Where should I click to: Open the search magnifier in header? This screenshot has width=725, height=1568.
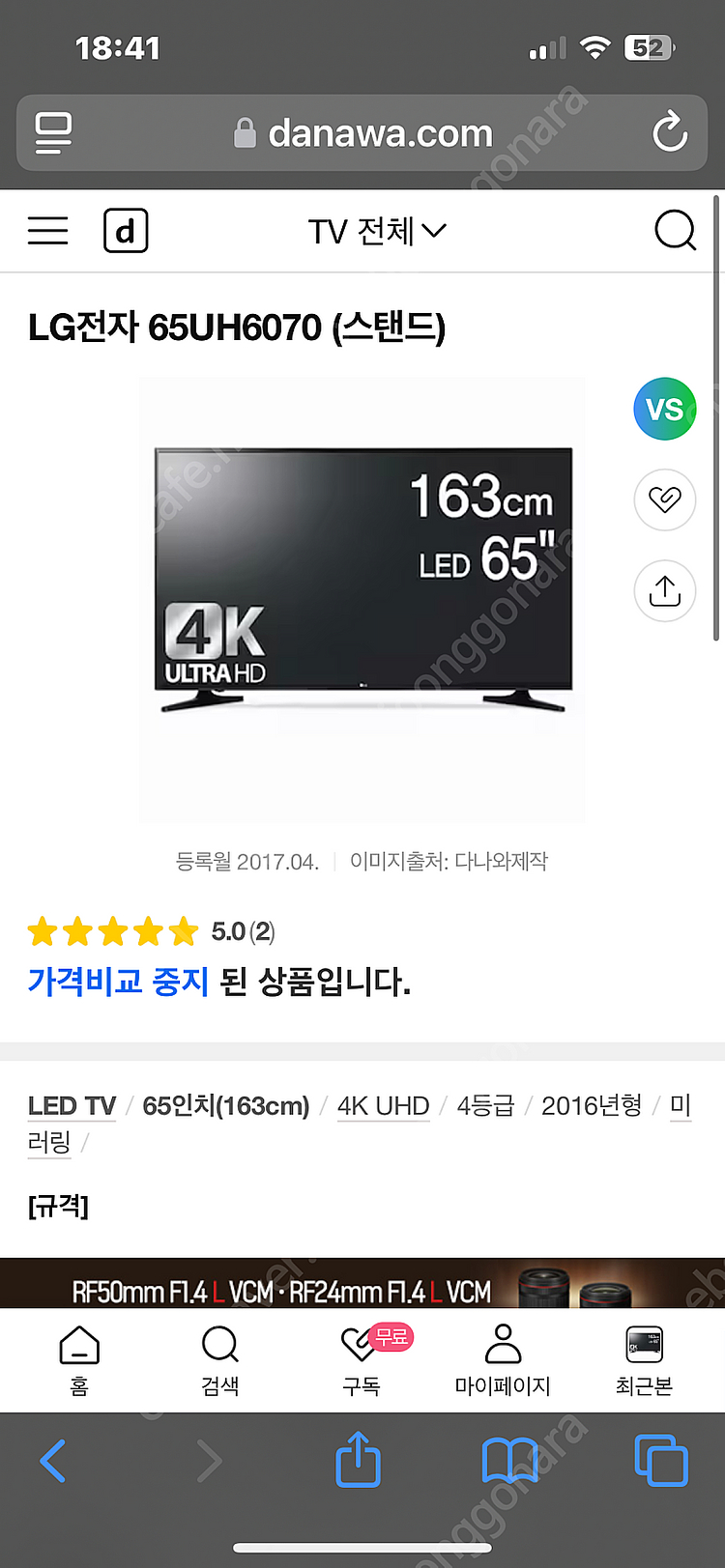pos(675,231)
